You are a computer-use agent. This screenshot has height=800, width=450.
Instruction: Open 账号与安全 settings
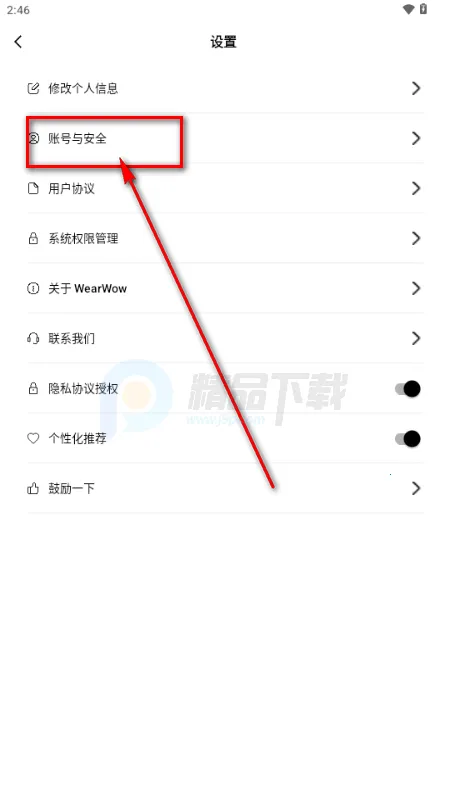pyautogui.click(x=225, y=138)
